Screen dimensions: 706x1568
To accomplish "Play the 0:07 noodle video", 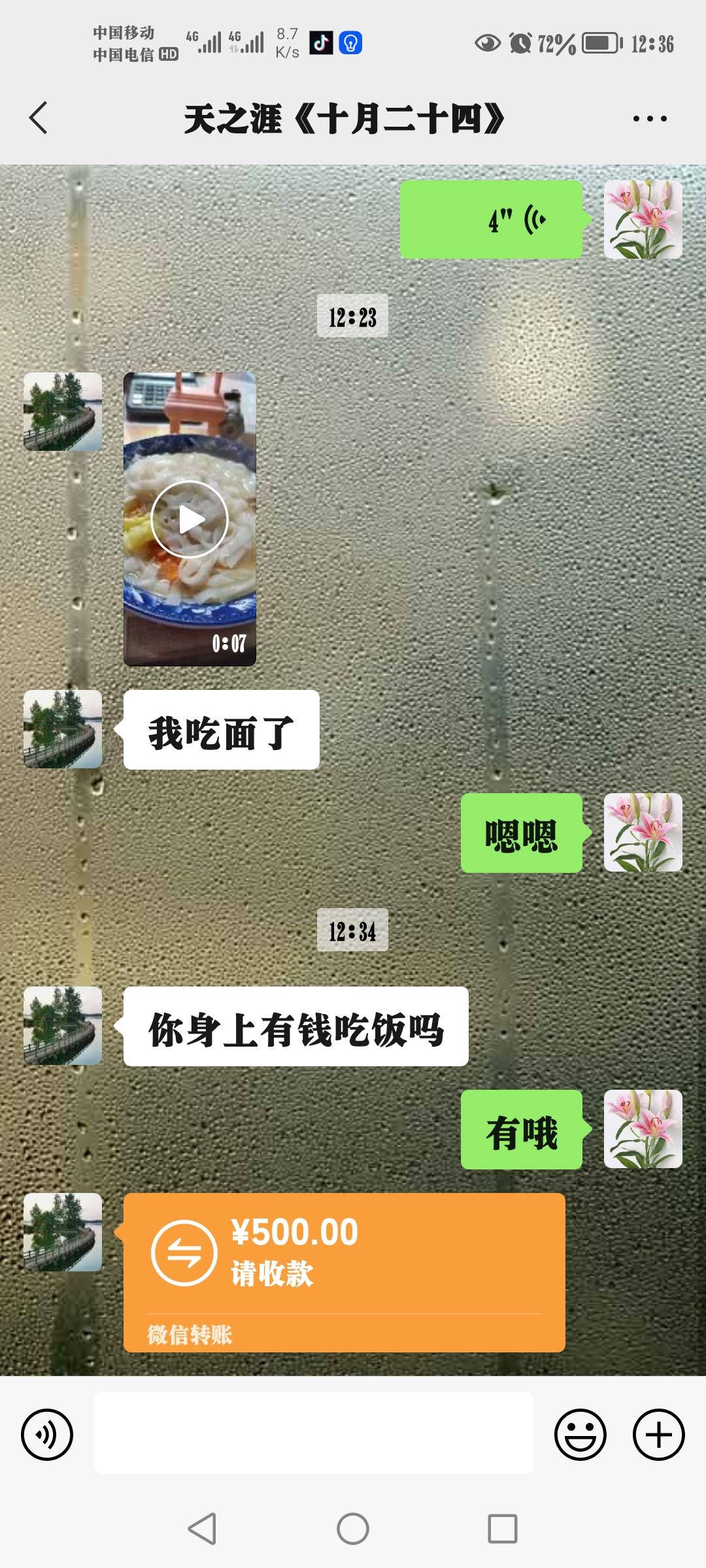I will [190, 519].
